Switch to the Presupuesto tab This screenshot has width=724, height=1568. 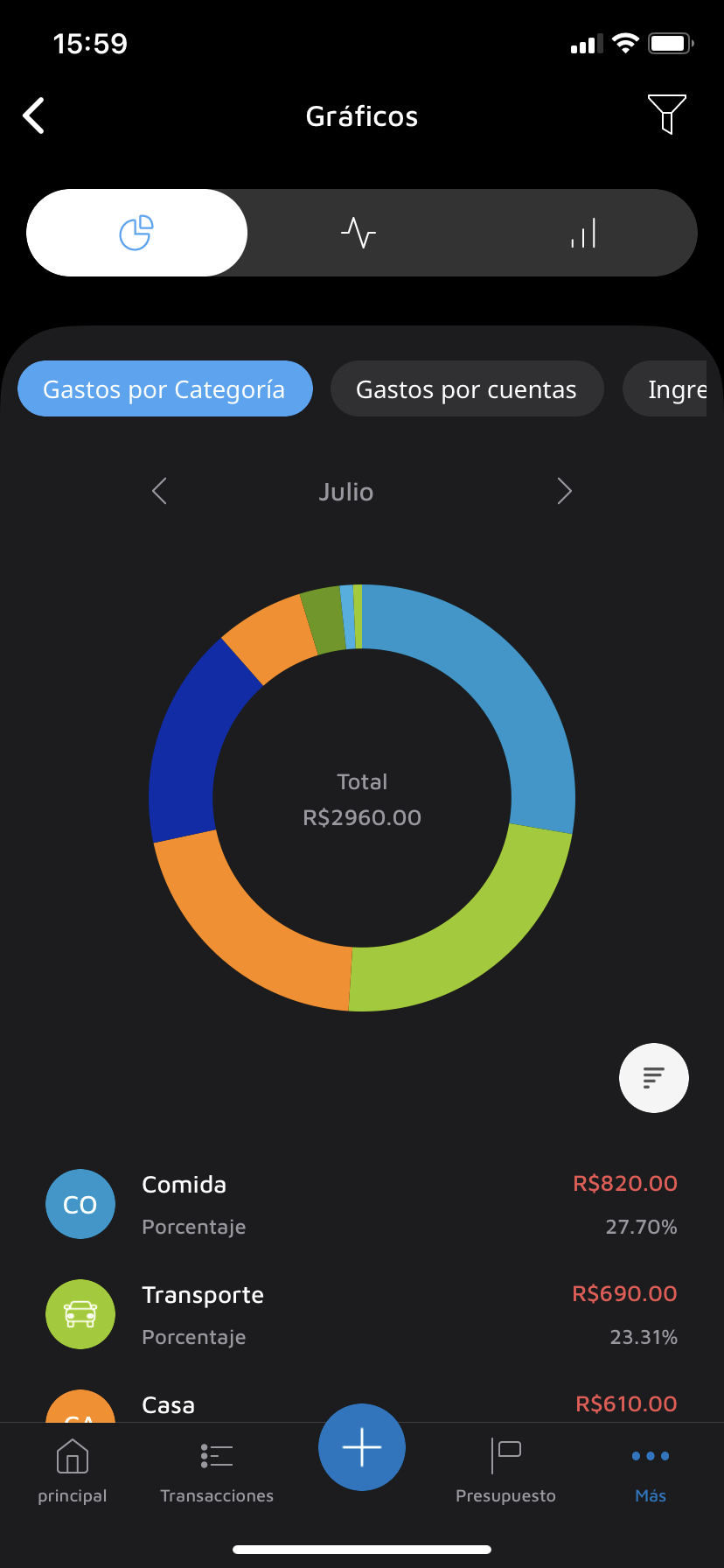point(505,1472)
